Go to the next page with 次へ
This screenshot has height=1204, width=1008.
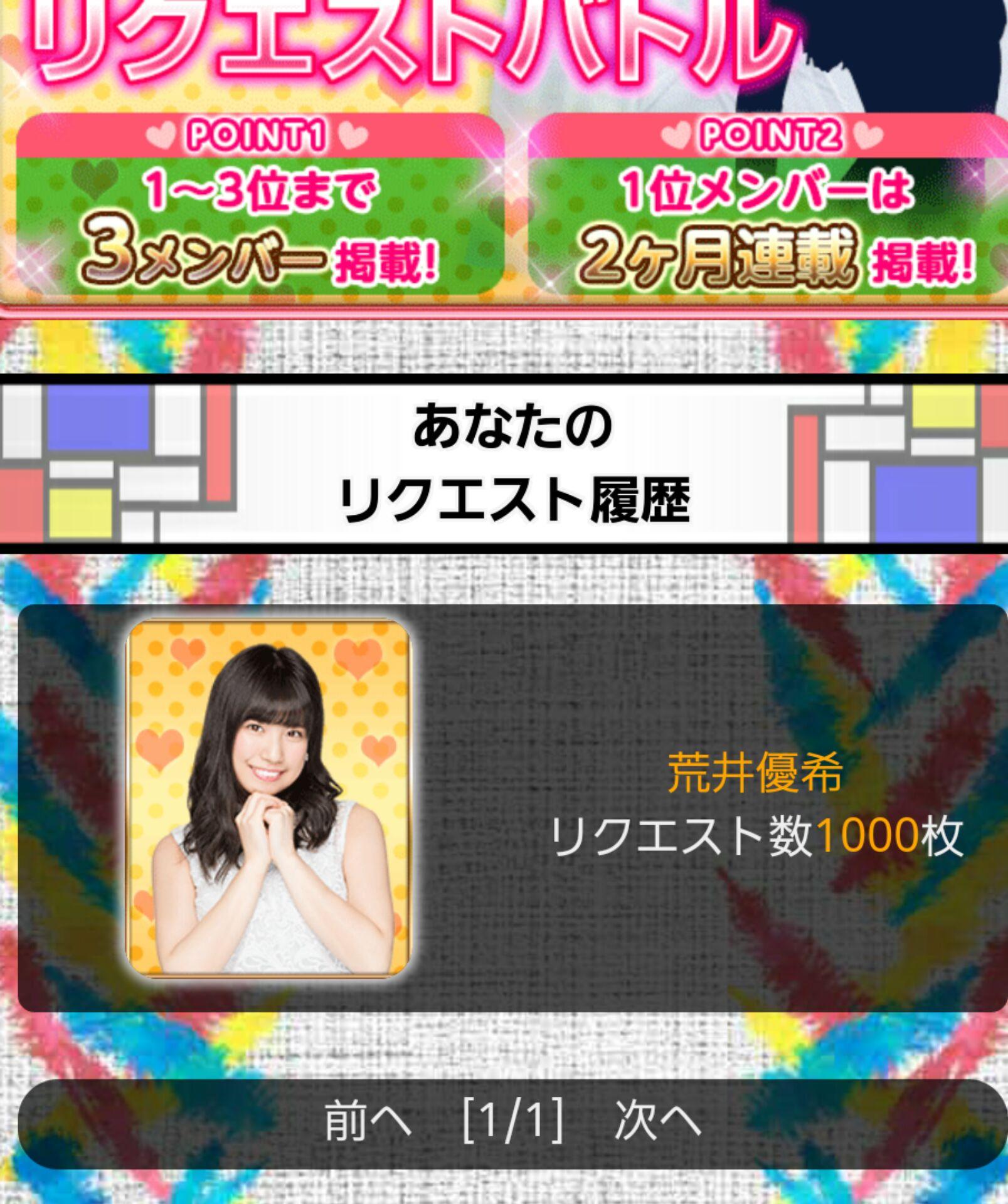click(x=657, y=1121)
